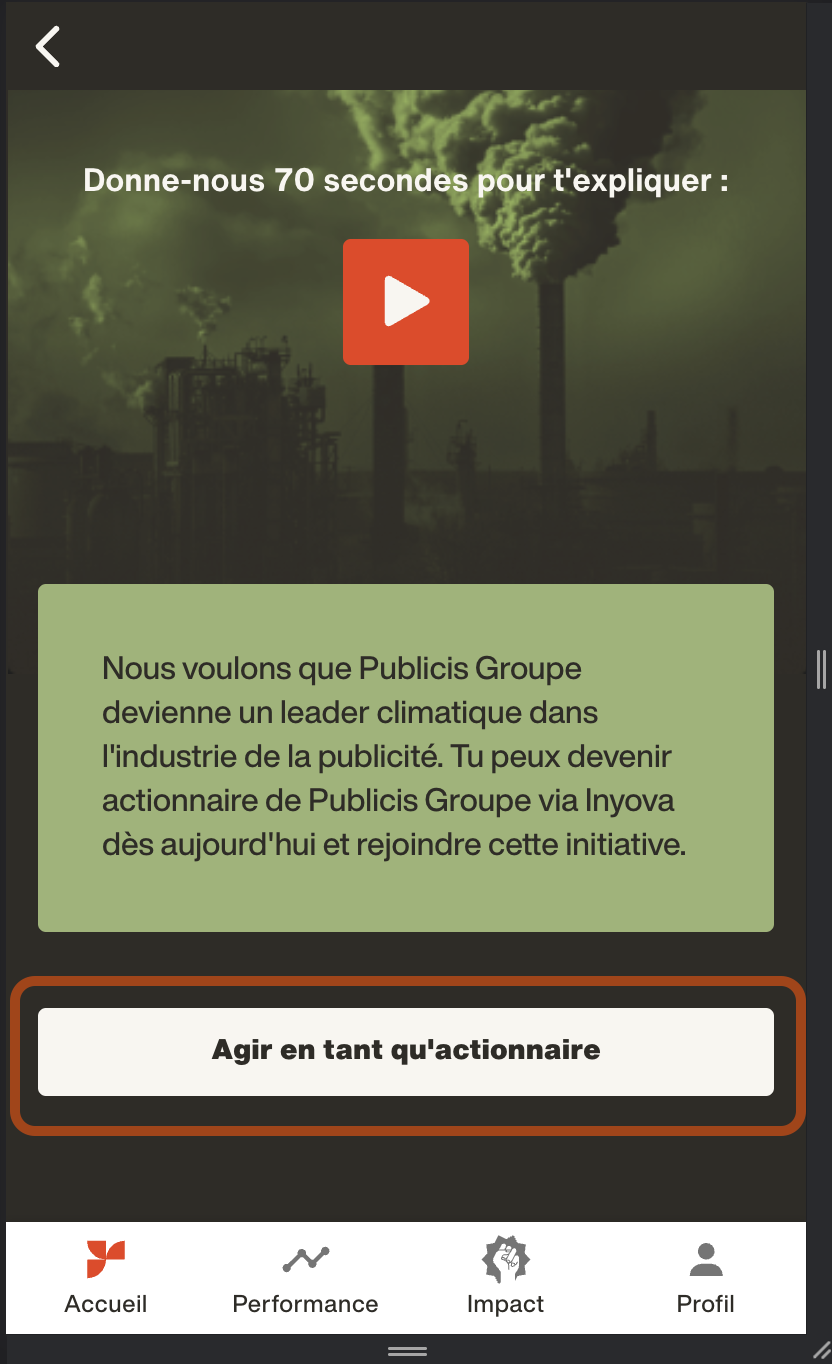The image size is (832, 1364).
Task: Go to the Impact tab
Action: pyautogui.click(x=506, y=1277)
